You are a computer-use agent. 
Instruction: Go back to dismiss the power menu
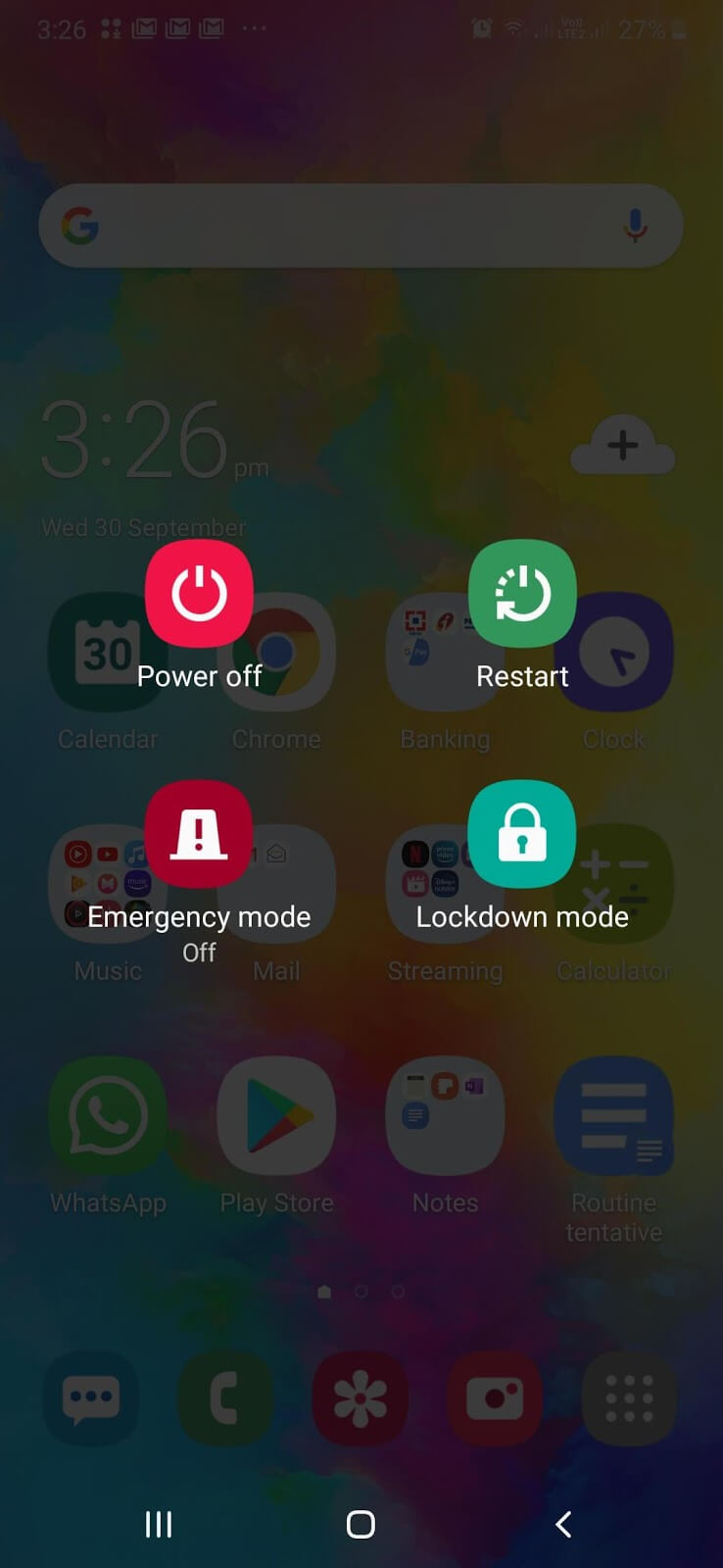point(563,1524)
